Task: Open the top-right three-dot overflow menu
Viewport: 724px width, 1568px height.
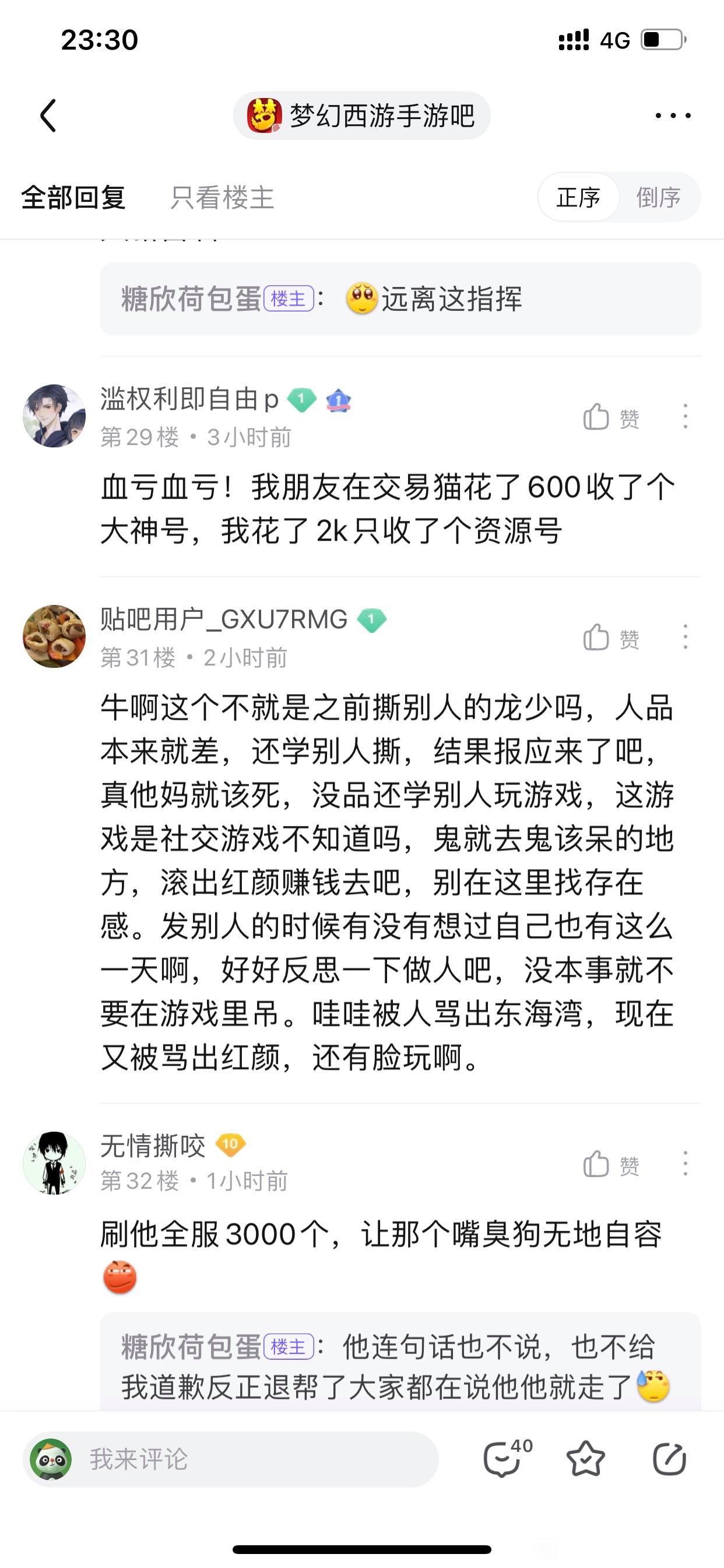Action: (x=673, y=115)
